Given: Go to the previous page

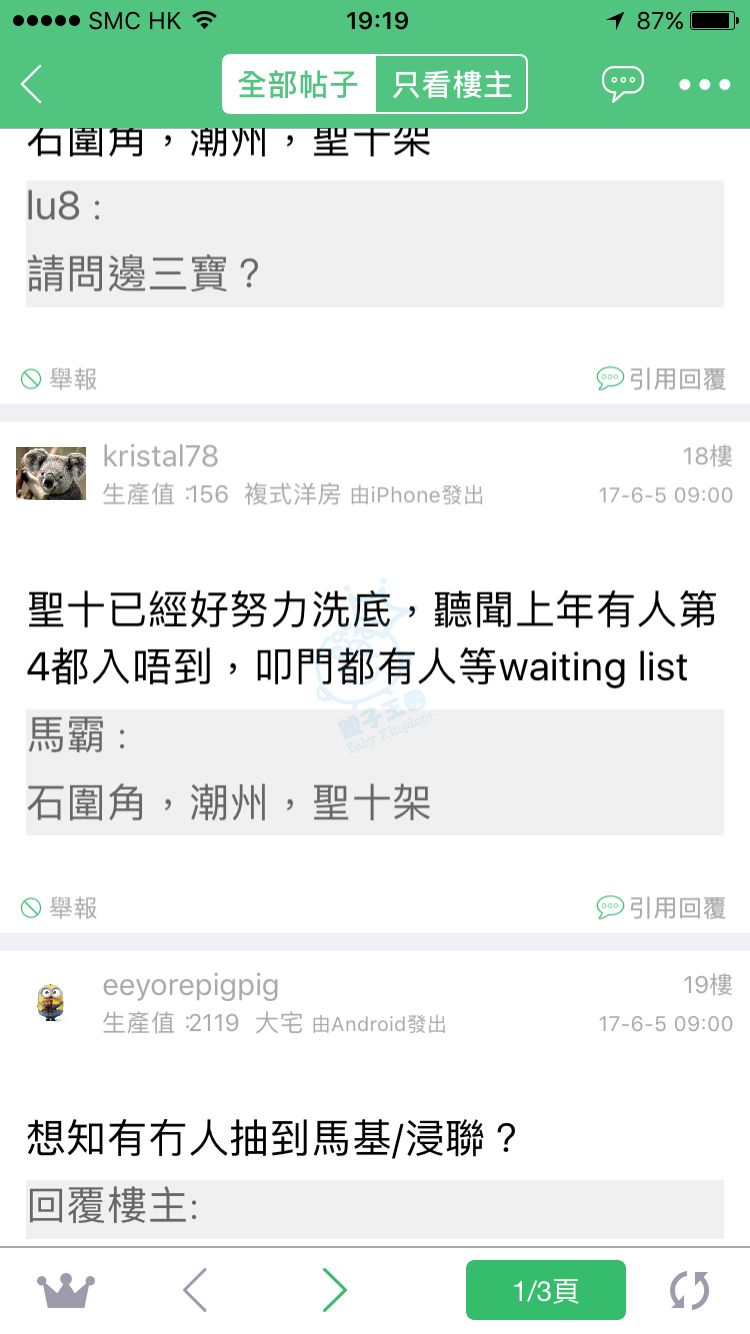Looking at the screenshot, I should coord(196,1290).
